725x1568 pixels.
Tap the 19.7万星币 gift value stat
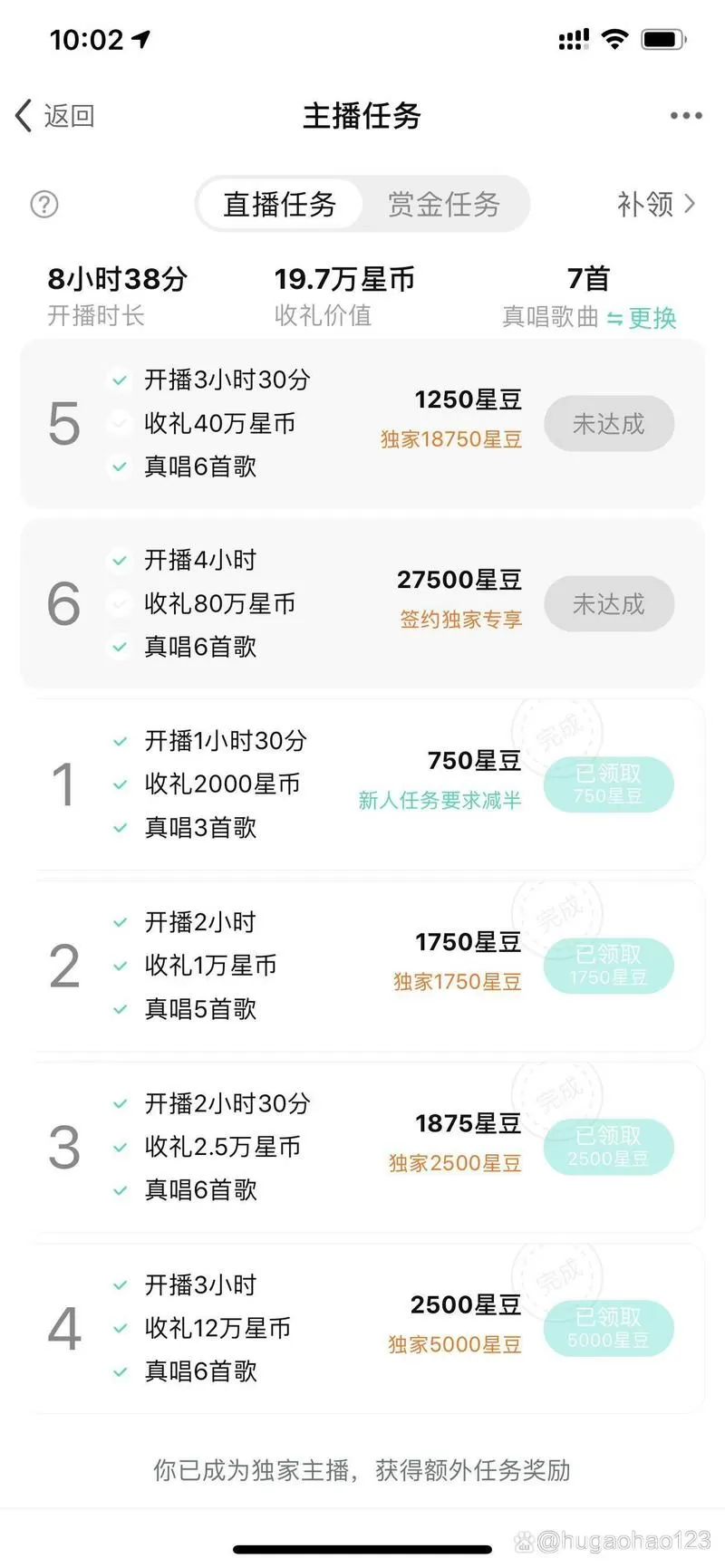344,279
